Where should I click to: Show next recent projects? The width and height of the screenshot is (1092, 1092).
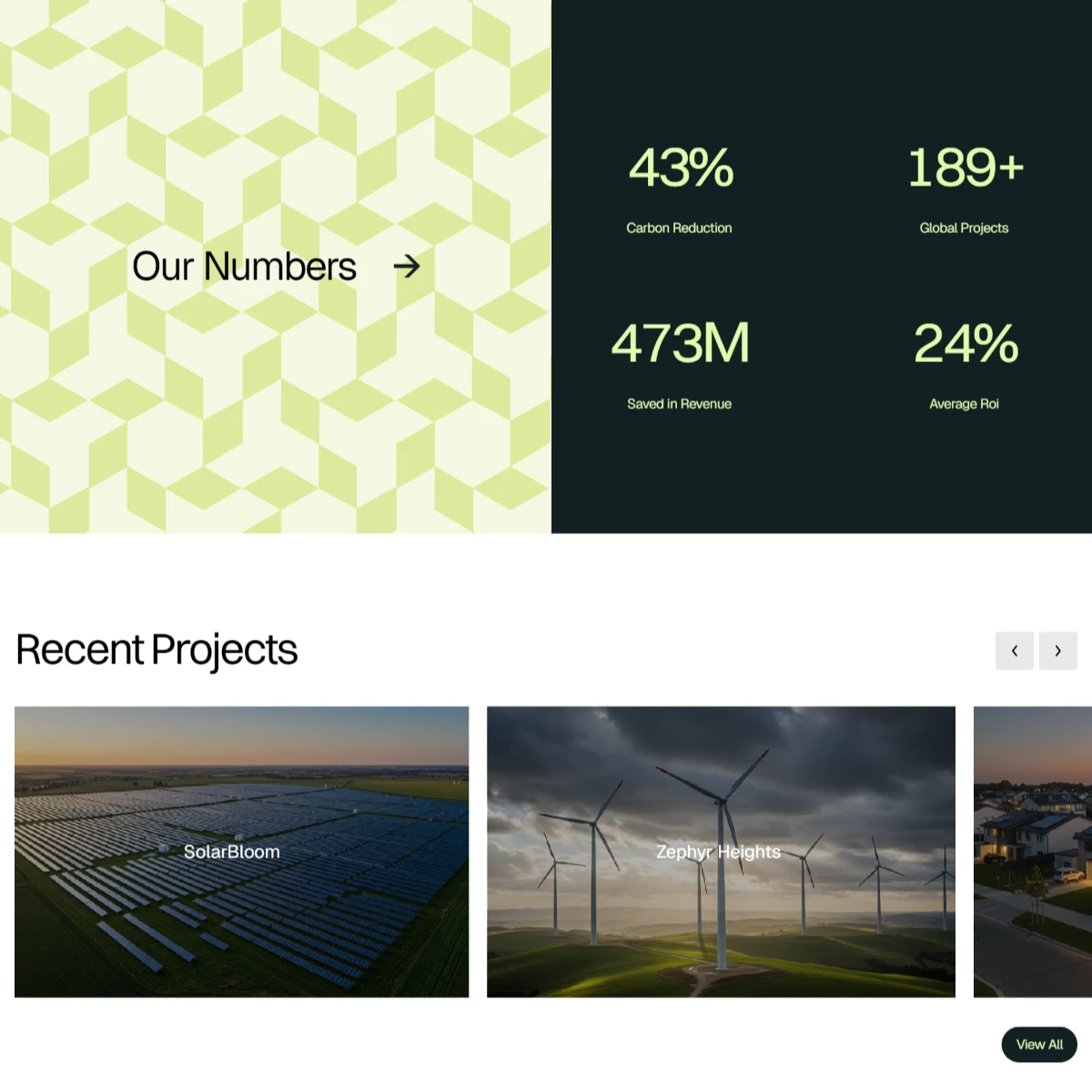click(x=1057, y=651)
